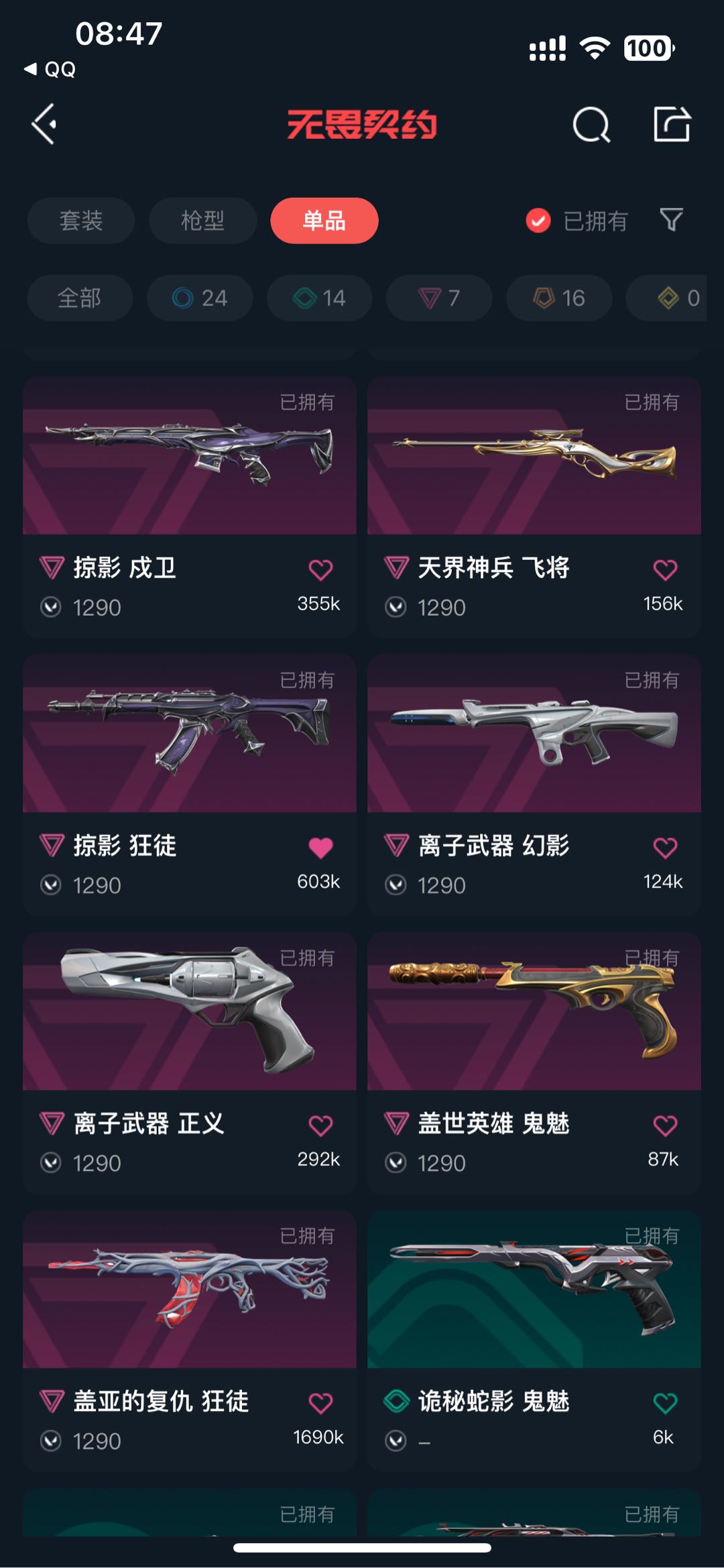Open the filter funnel icon

671,219
